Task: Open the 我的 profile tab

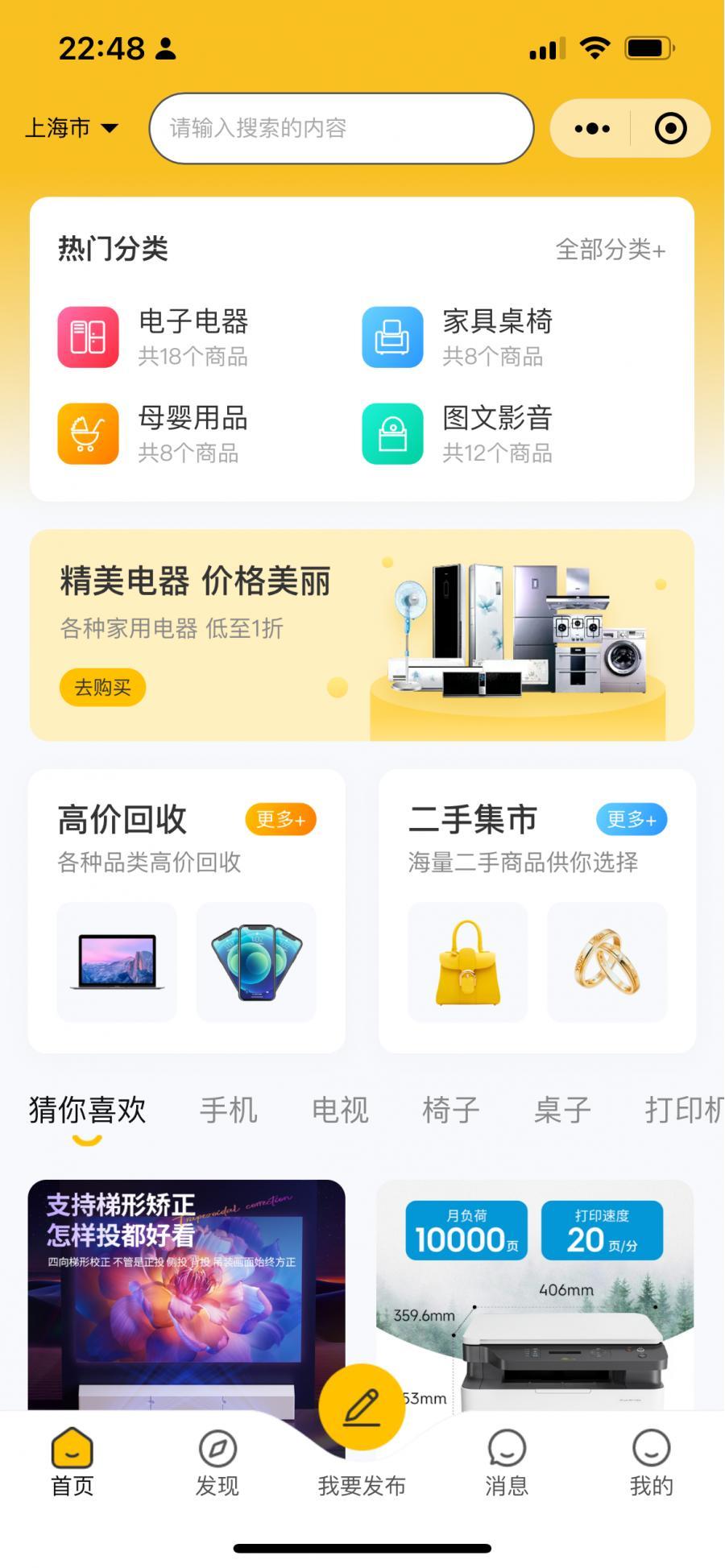Action: pos(651,1463)
